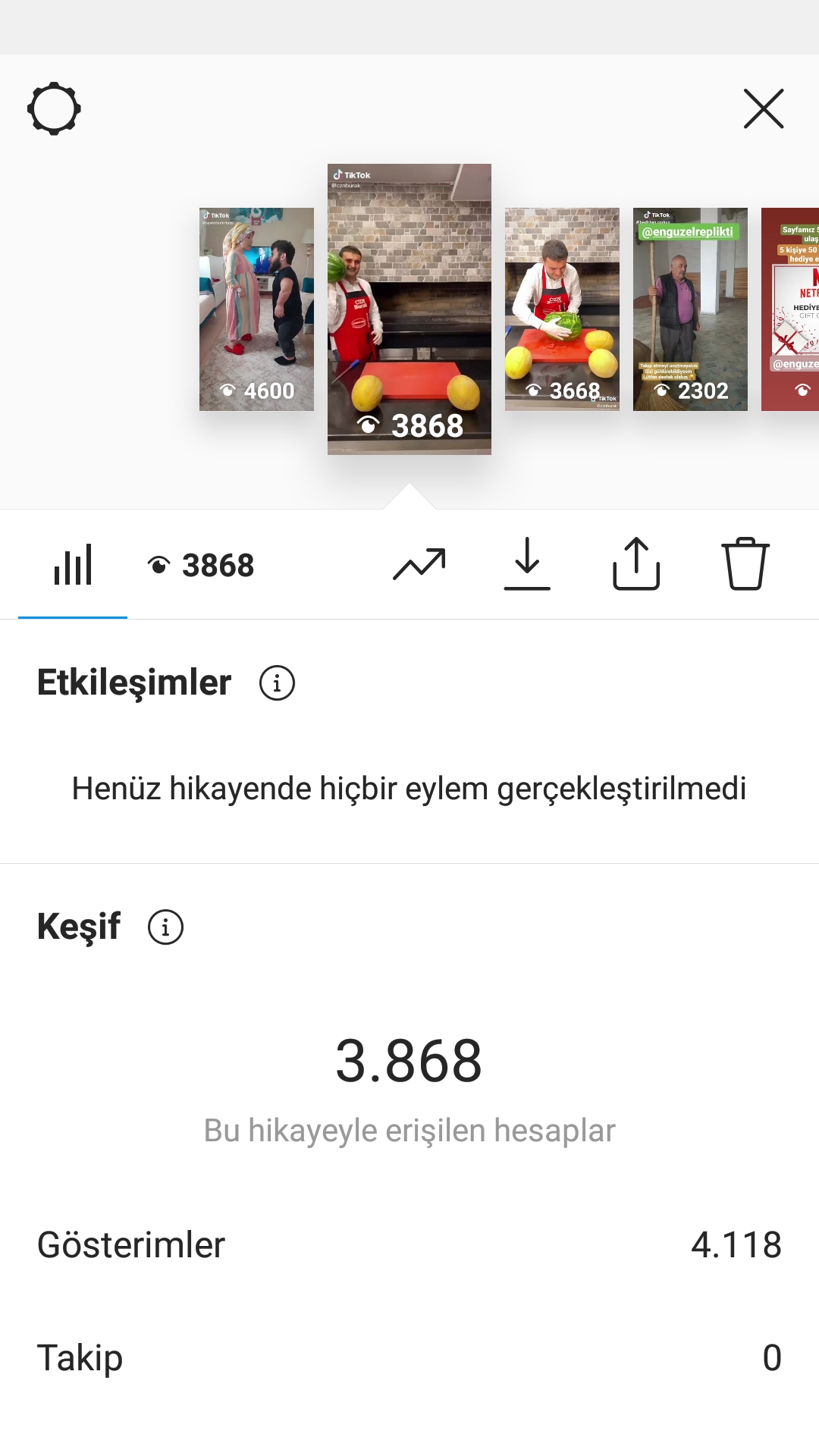The height and width of the screenshot is (1456, 819).
Task: Close the story insights panel
Action: [x=764, y=108]
